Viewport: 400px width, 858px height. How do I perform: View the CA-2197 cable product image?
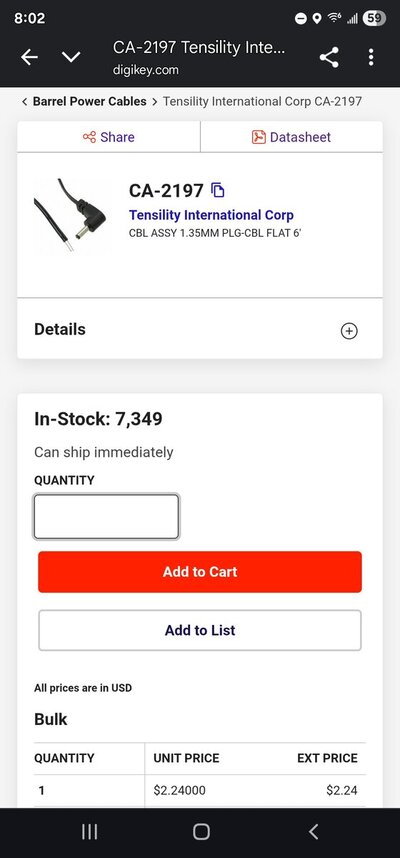(71, 215)
